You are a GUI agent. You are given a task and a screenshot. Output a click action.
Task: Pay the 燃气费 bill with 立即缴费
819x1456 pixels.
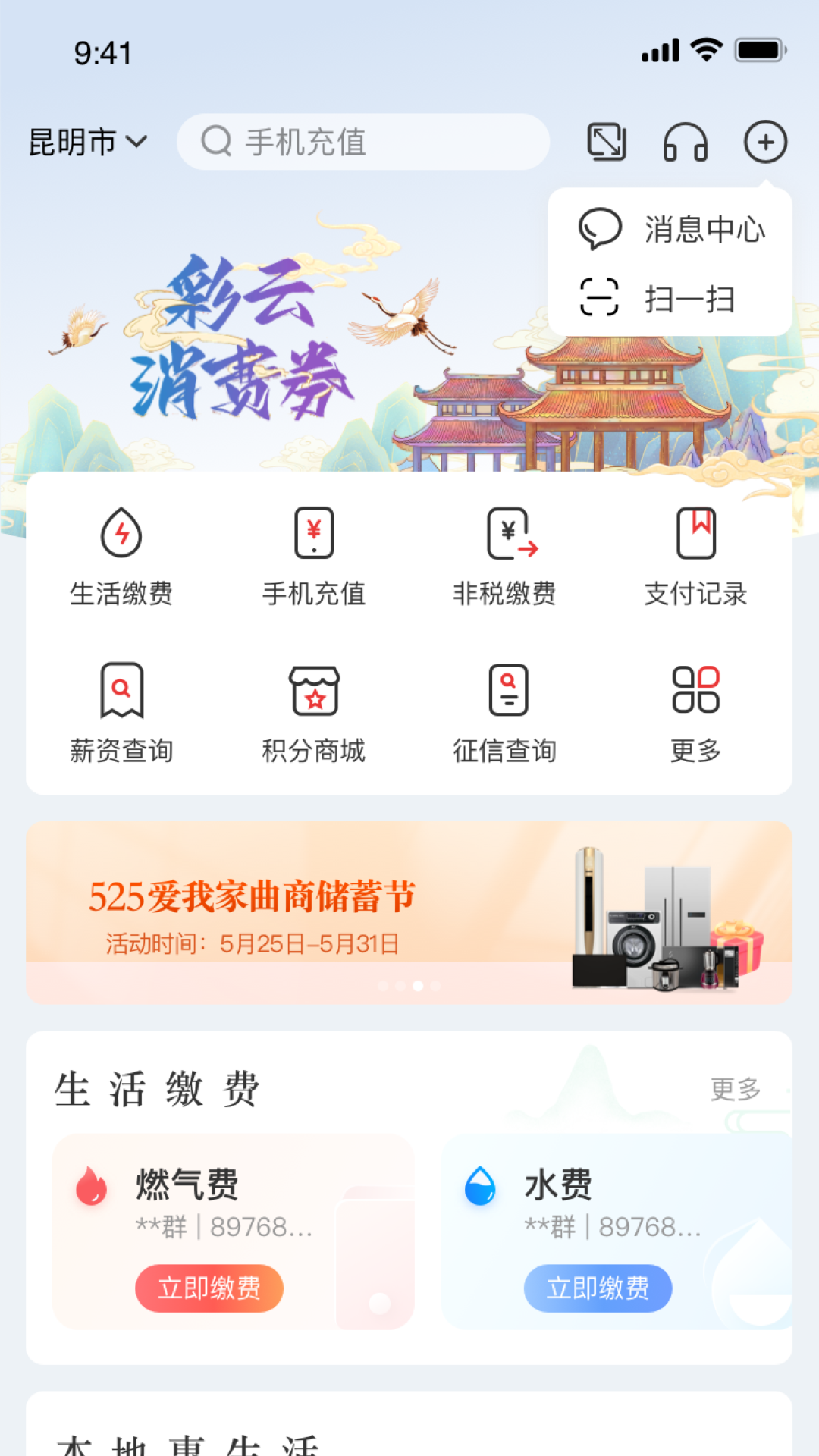(x=209, y=1288)
